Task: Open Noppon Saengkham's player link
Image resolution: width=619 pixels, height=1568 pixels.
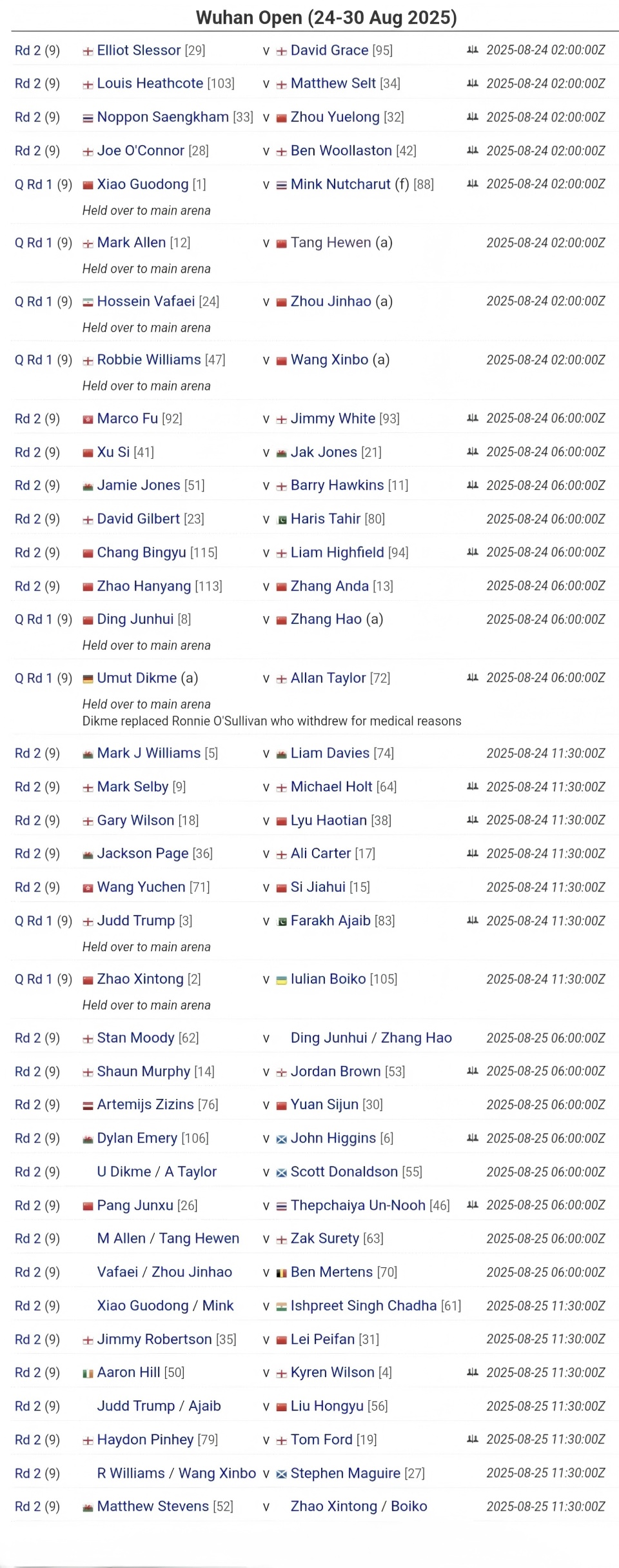Action: (162, 117)
